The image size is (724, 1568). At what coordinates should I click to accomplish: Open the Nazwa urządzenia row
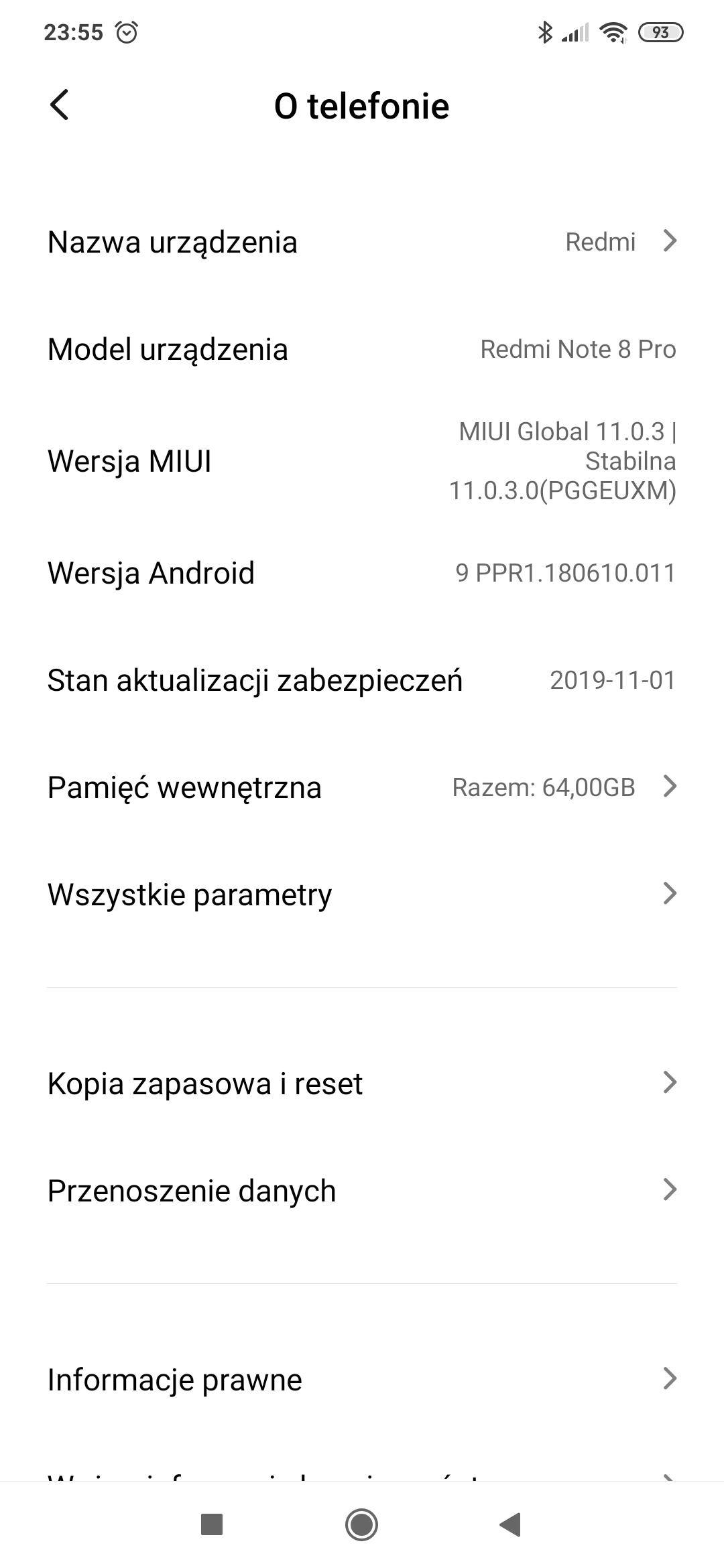point(362,242)
